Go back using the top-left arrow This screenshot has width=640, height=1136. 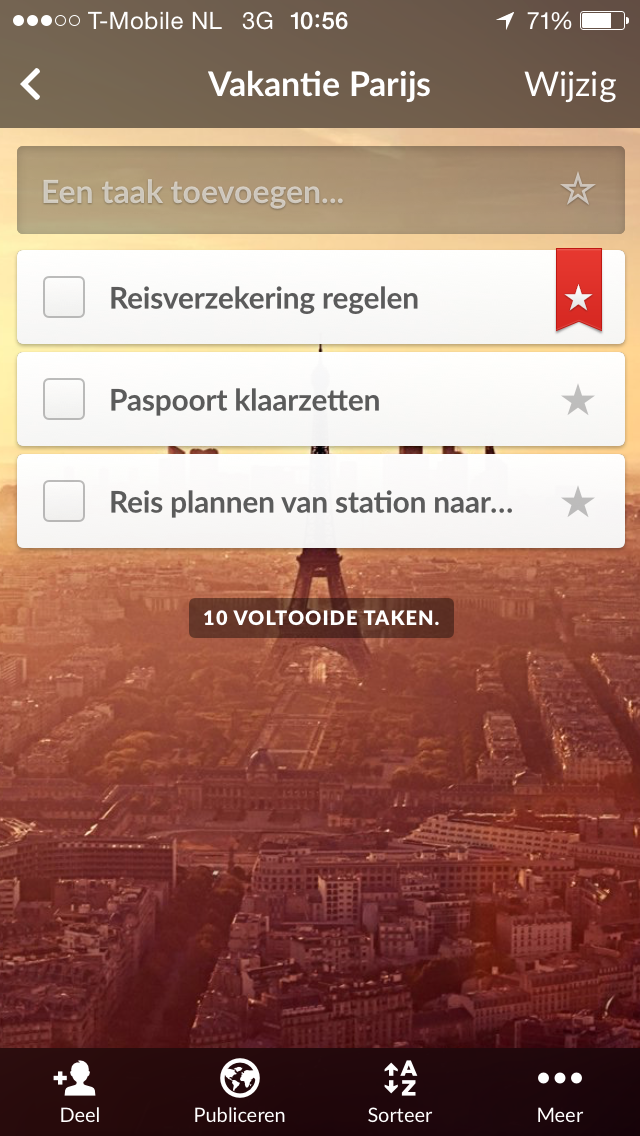[x=32, y=85]
